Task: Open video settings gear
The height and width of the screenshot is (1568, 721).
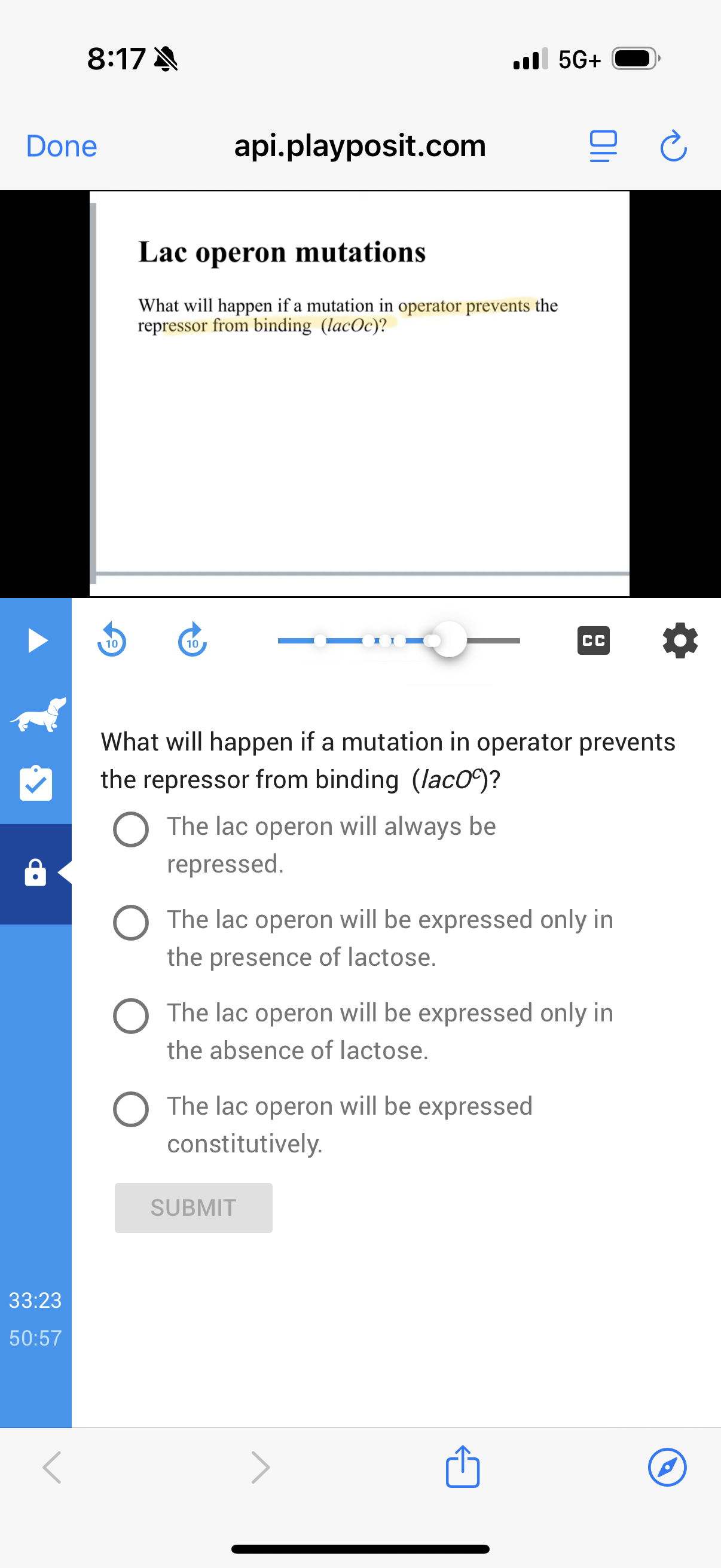Action: 680,640
